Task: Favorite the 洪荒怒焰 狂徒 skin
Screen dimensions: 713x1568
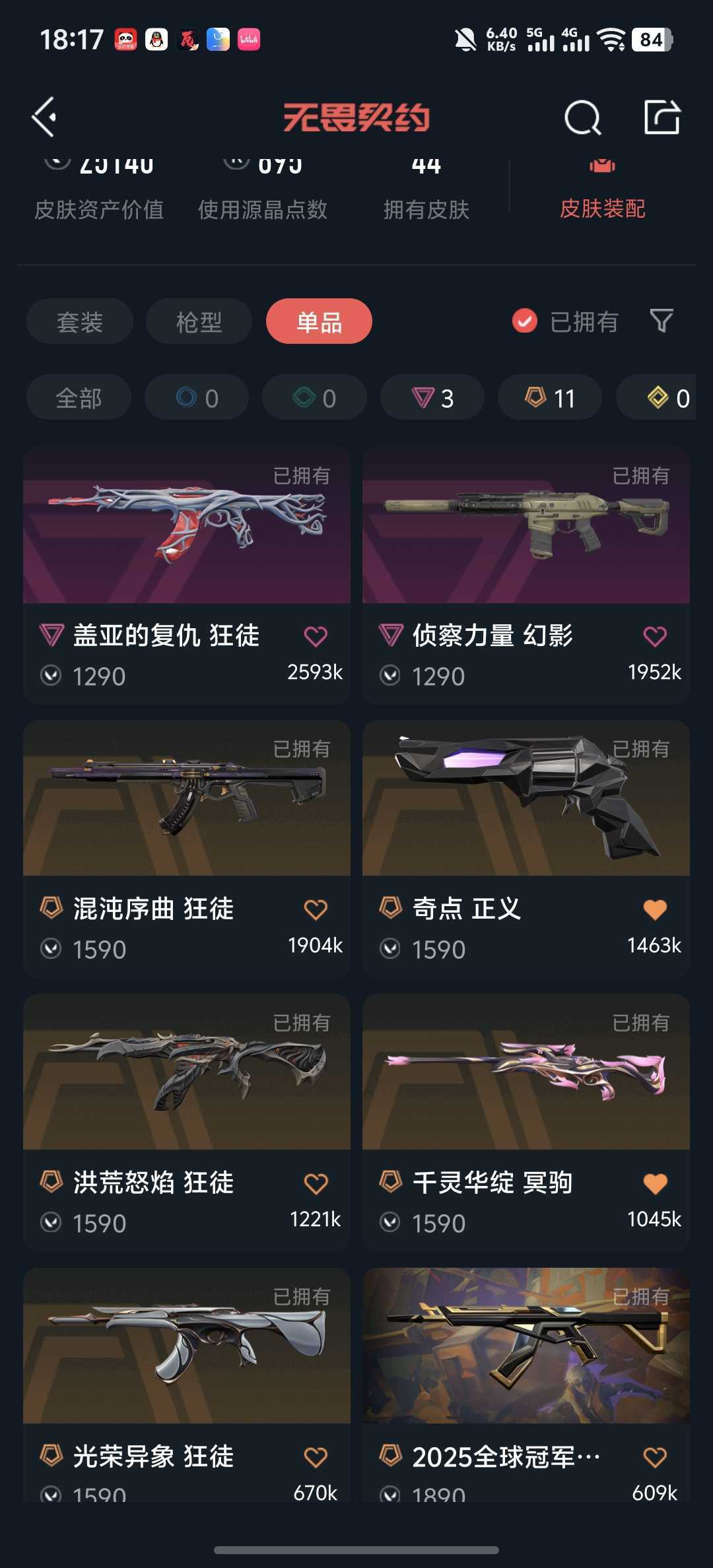Action: click(316, 1183)
